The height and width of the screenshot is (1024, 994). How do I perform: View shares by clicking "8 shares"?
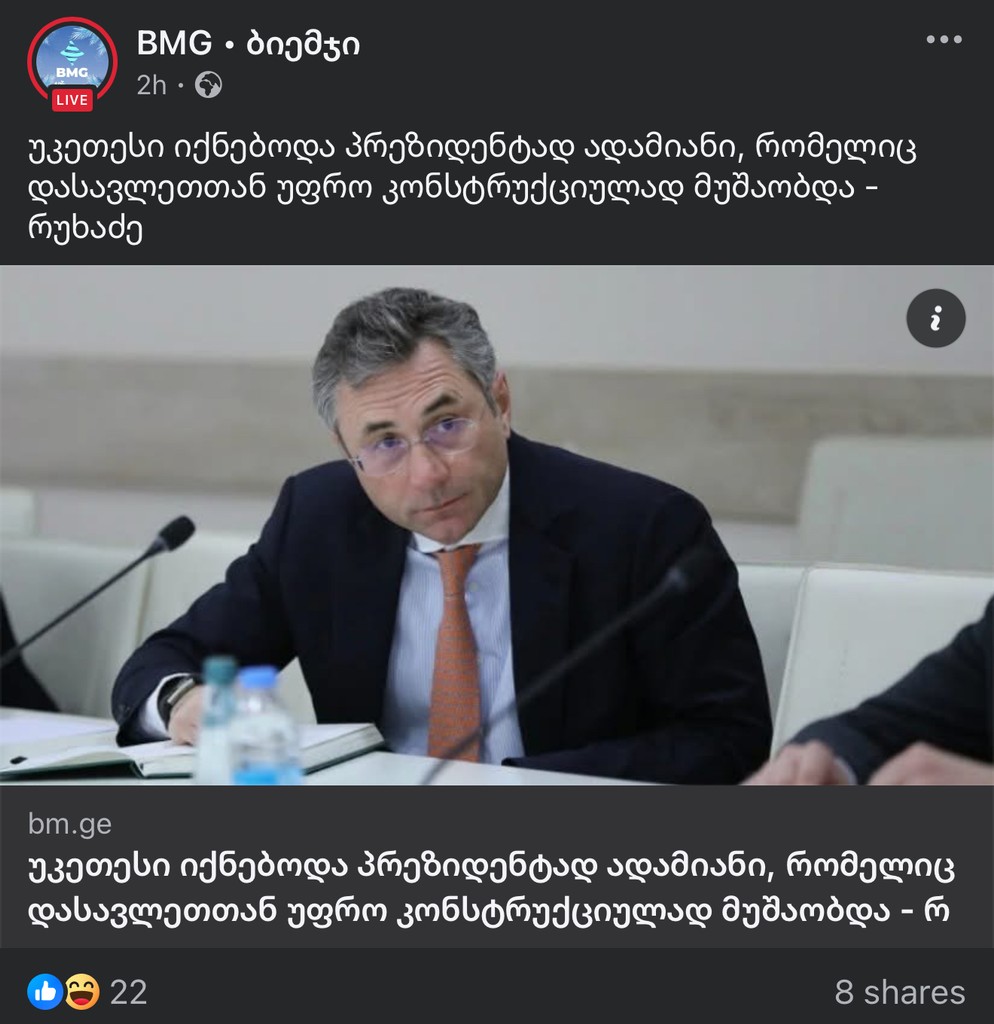[898, 992]
